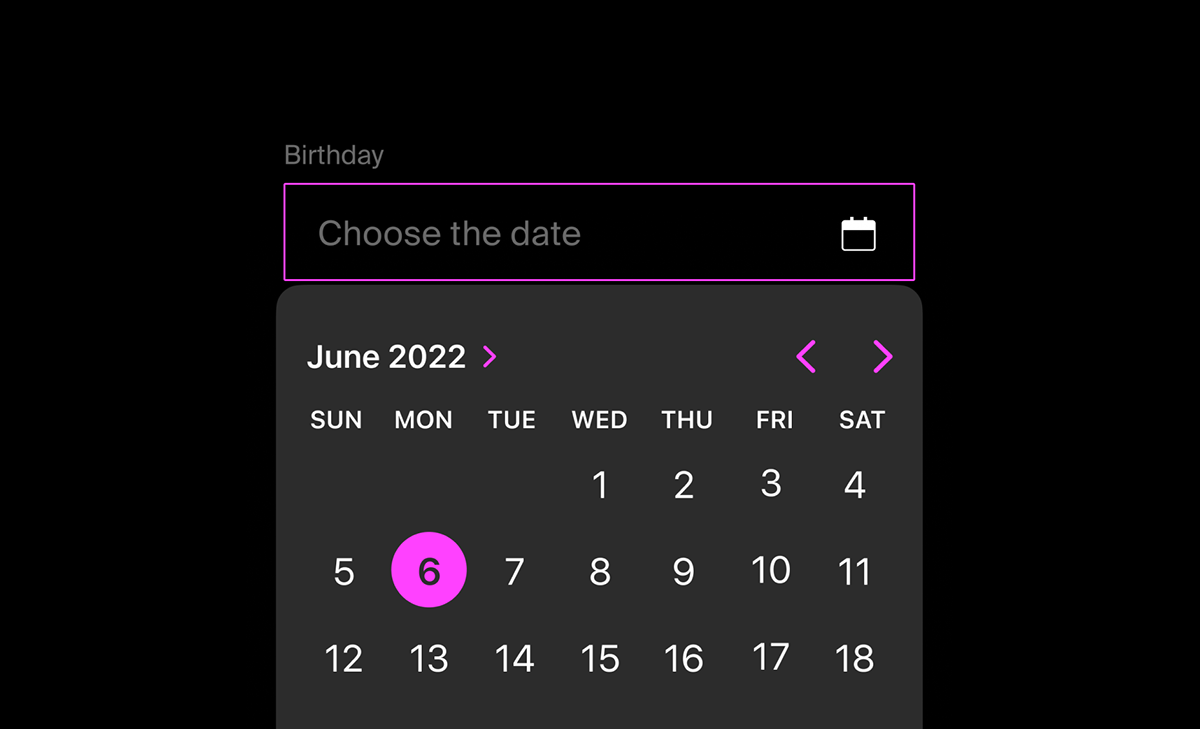Pick Saturday June 11

[x=855, y=572]
